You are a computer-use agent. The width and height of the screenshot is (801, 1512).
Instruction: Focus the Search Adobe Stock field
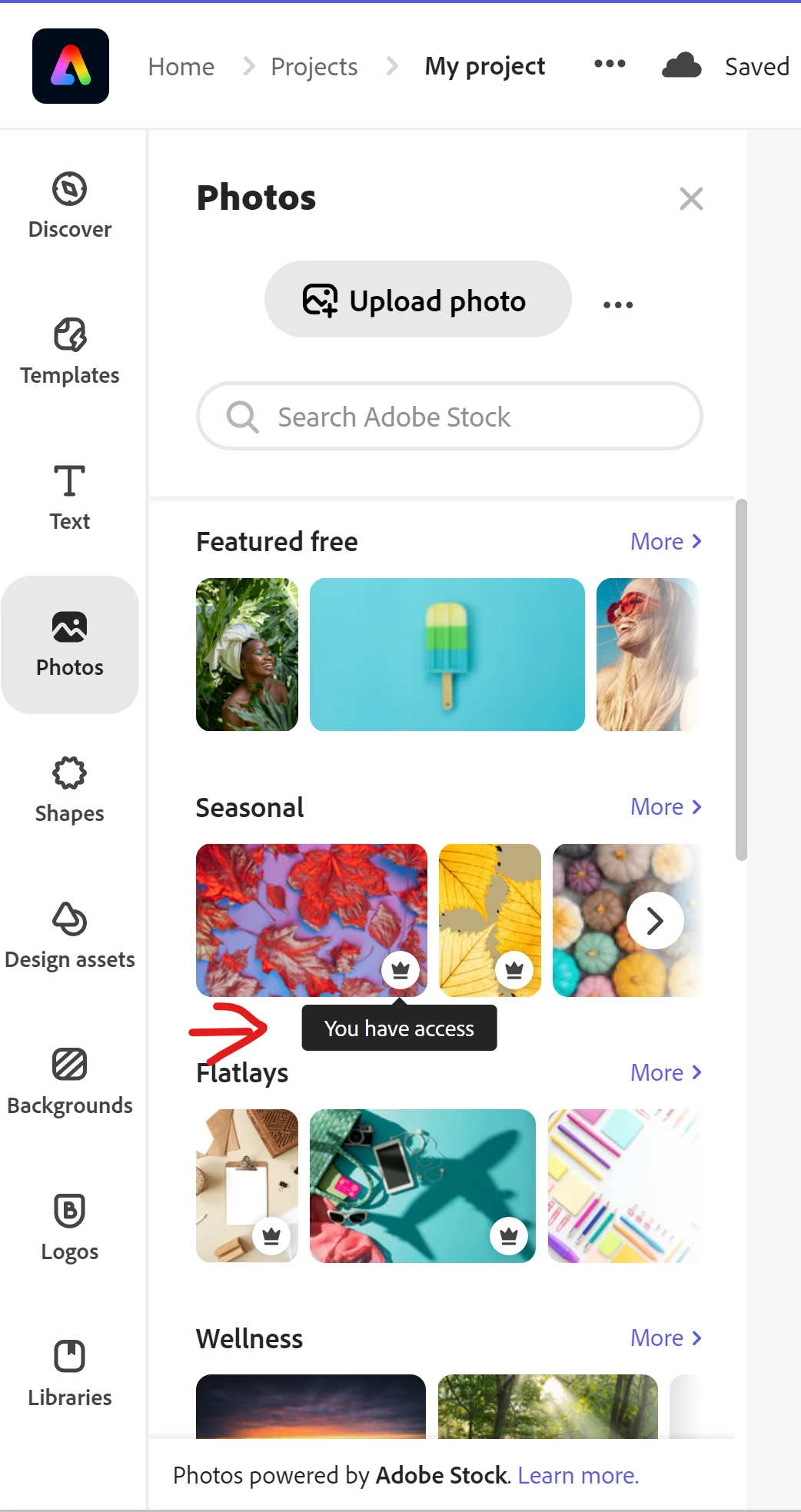click(x=450, y=417)
